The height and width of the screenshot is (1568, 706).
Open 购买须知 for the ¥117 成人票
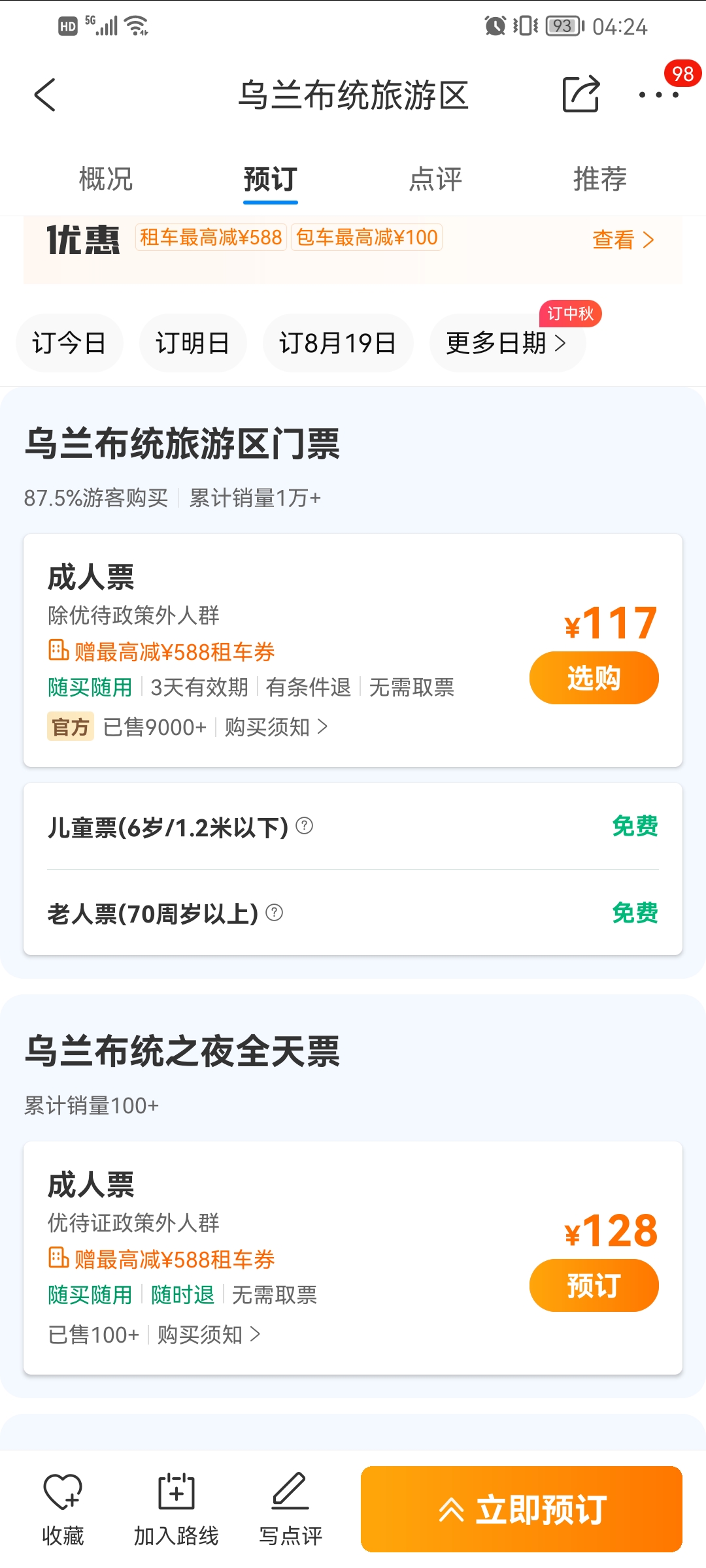point(277,727)
